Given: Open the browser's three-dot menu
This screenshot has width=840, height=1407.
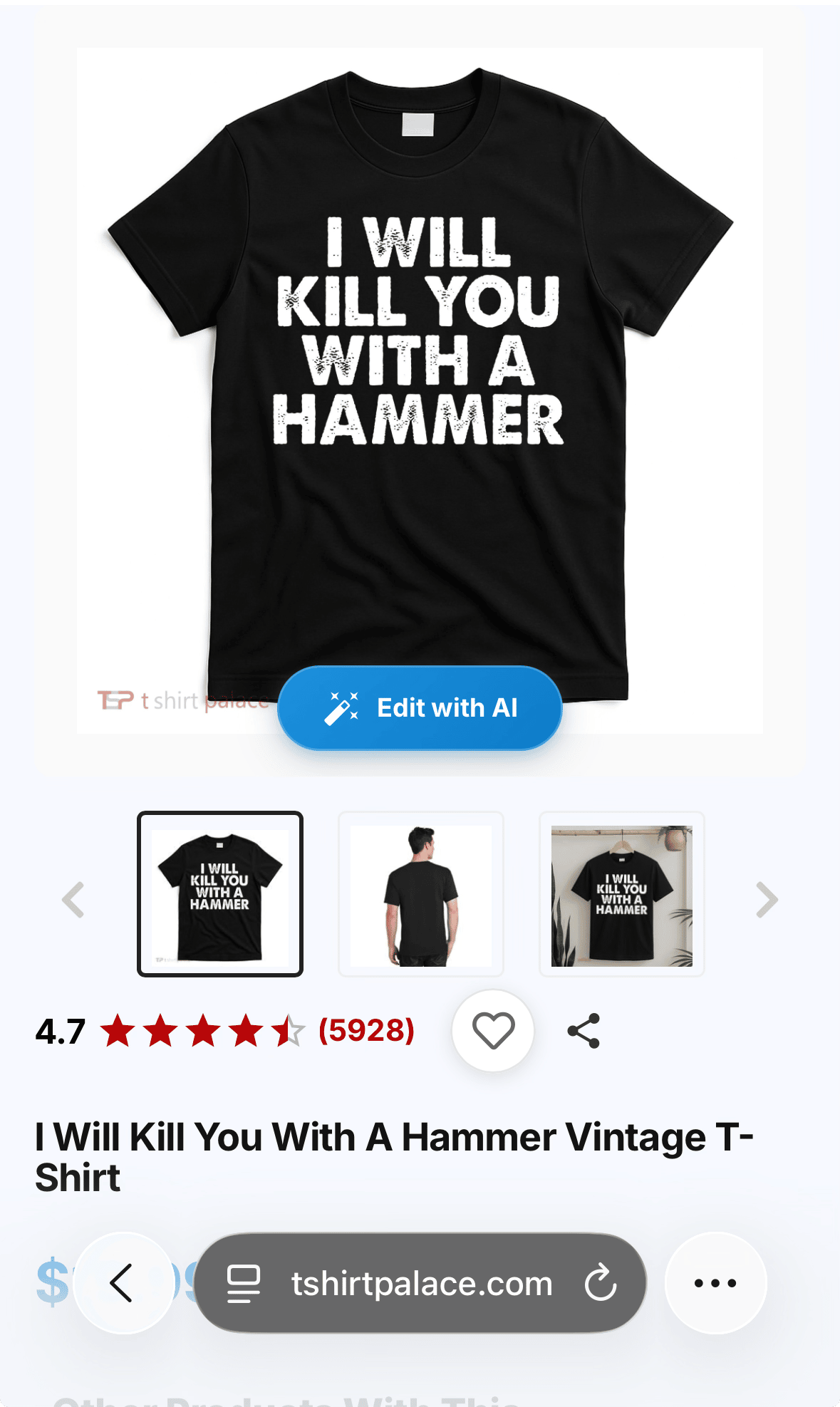Looking at the screenshot, I should tap(715, 1283).
